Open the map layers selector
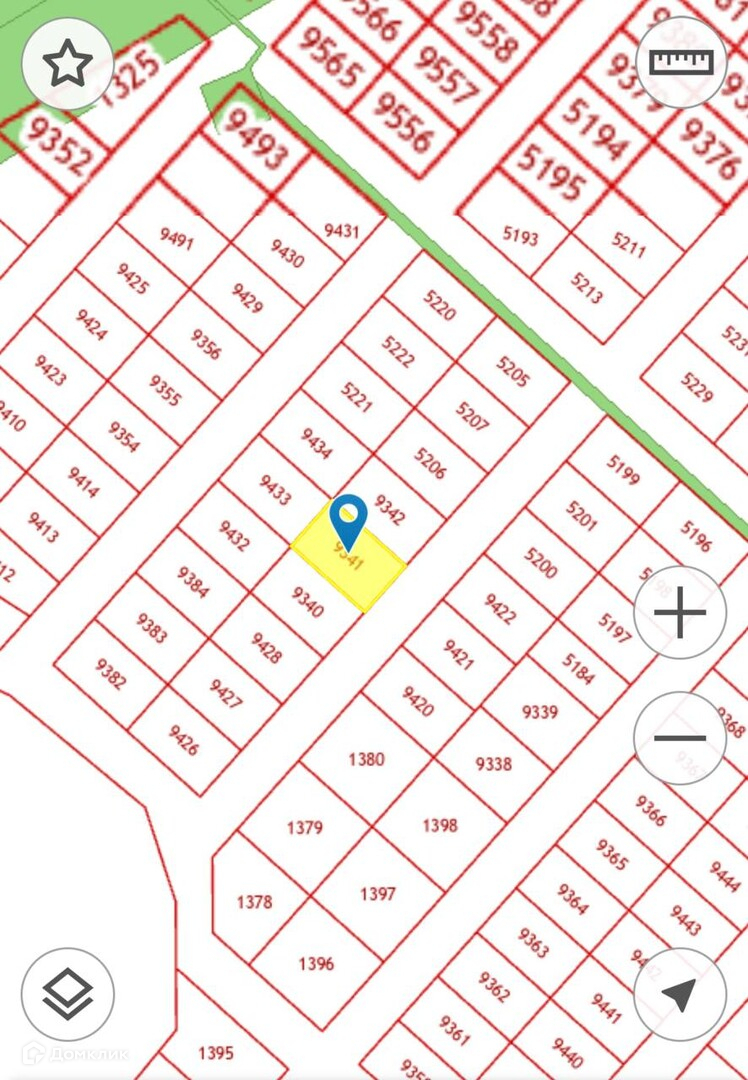 67,994
